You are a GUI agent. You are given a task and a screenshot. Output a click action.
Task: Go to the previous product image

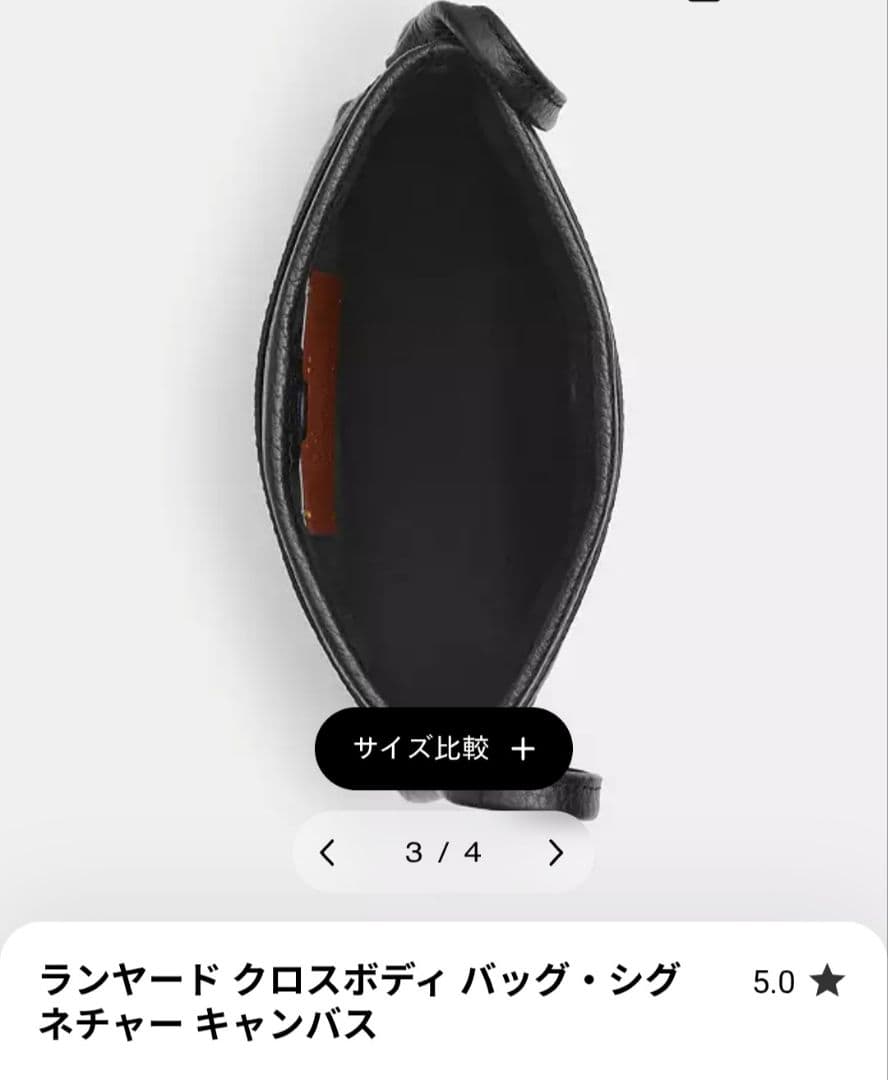(328, 853)
